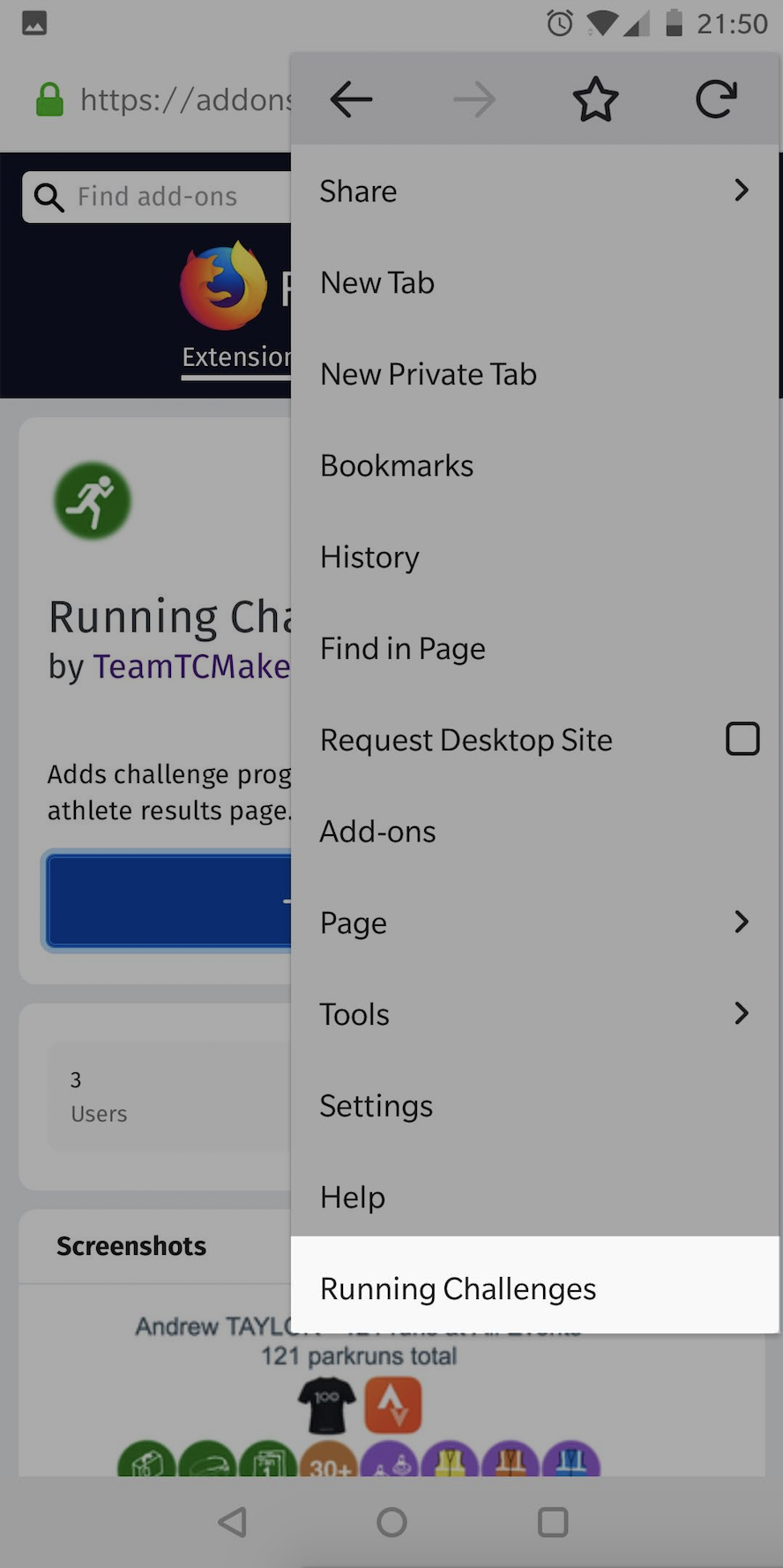Reload the page with the refresh icon

(x=716, y=99)
